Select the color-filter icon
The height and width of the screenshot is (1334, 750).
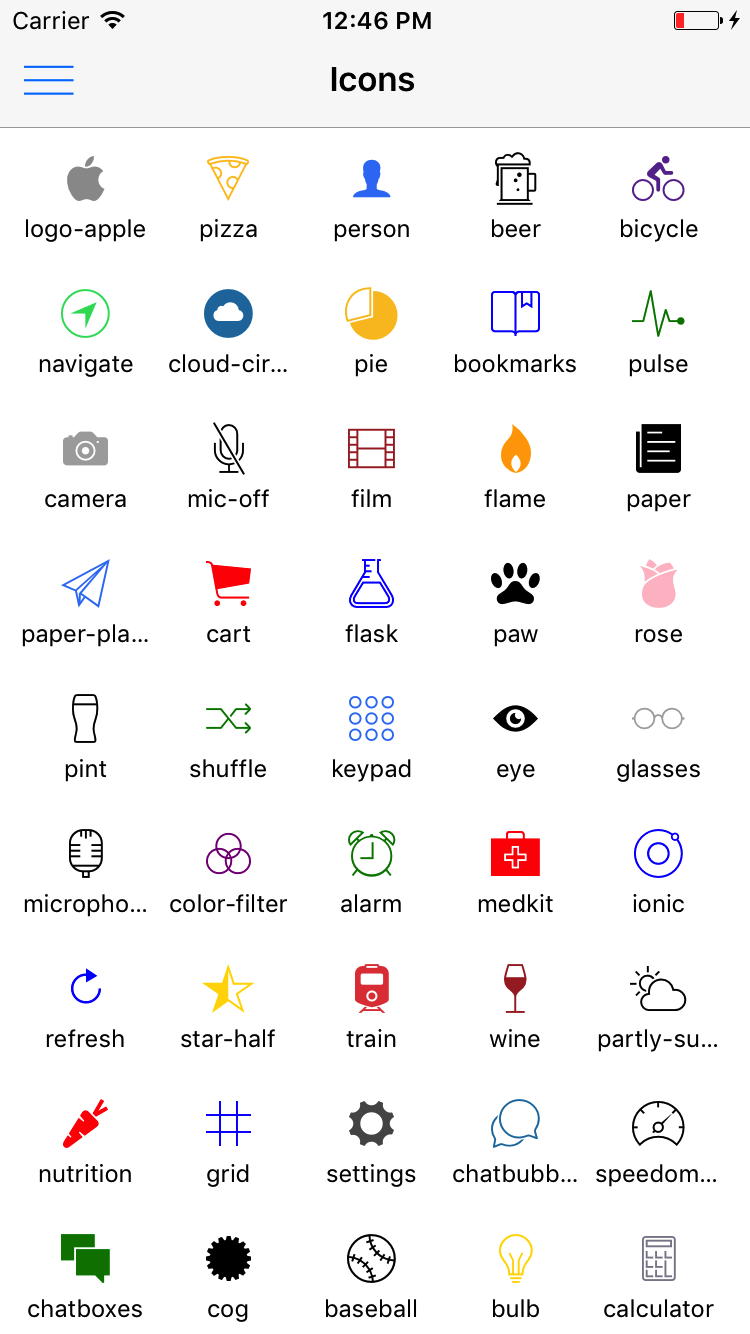(x=228, y=853)
